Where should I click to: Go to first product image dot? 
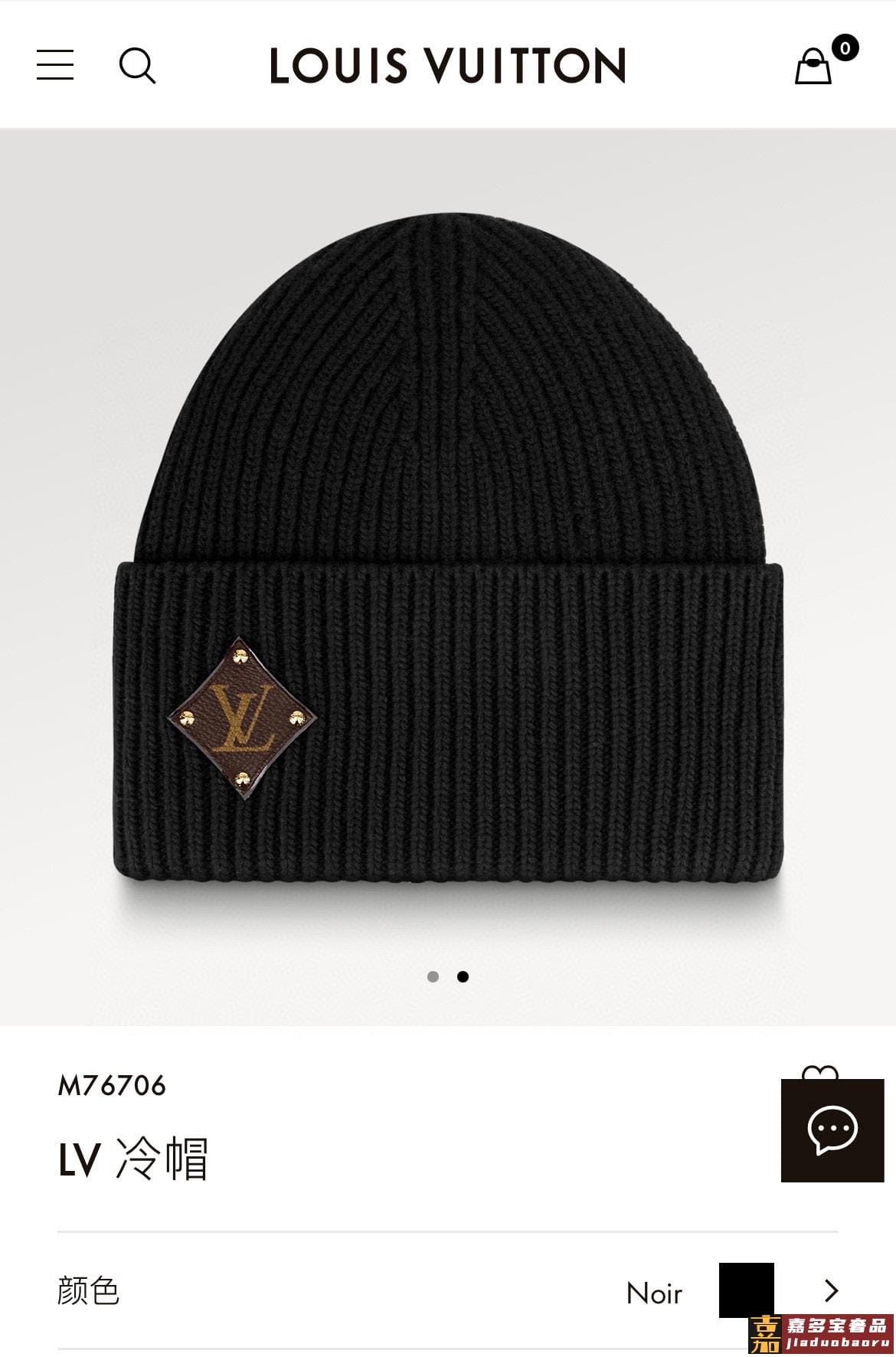[433, 976]
